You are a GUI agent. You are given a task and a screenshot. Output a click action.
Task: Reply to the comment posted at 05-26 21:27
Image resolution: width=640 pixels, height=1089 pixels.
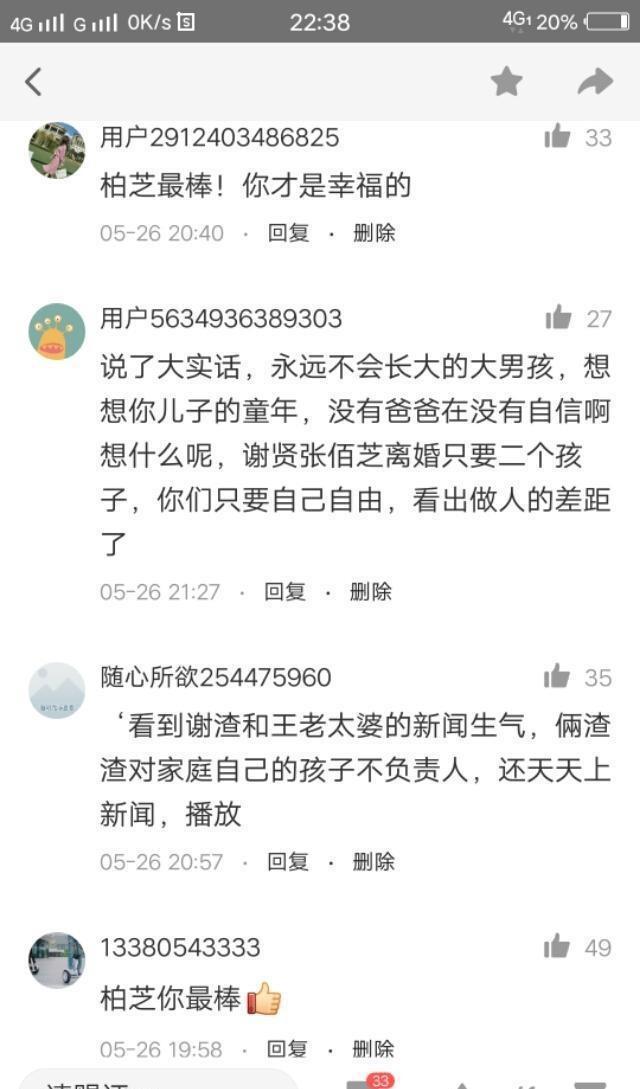tap(285, 591)
